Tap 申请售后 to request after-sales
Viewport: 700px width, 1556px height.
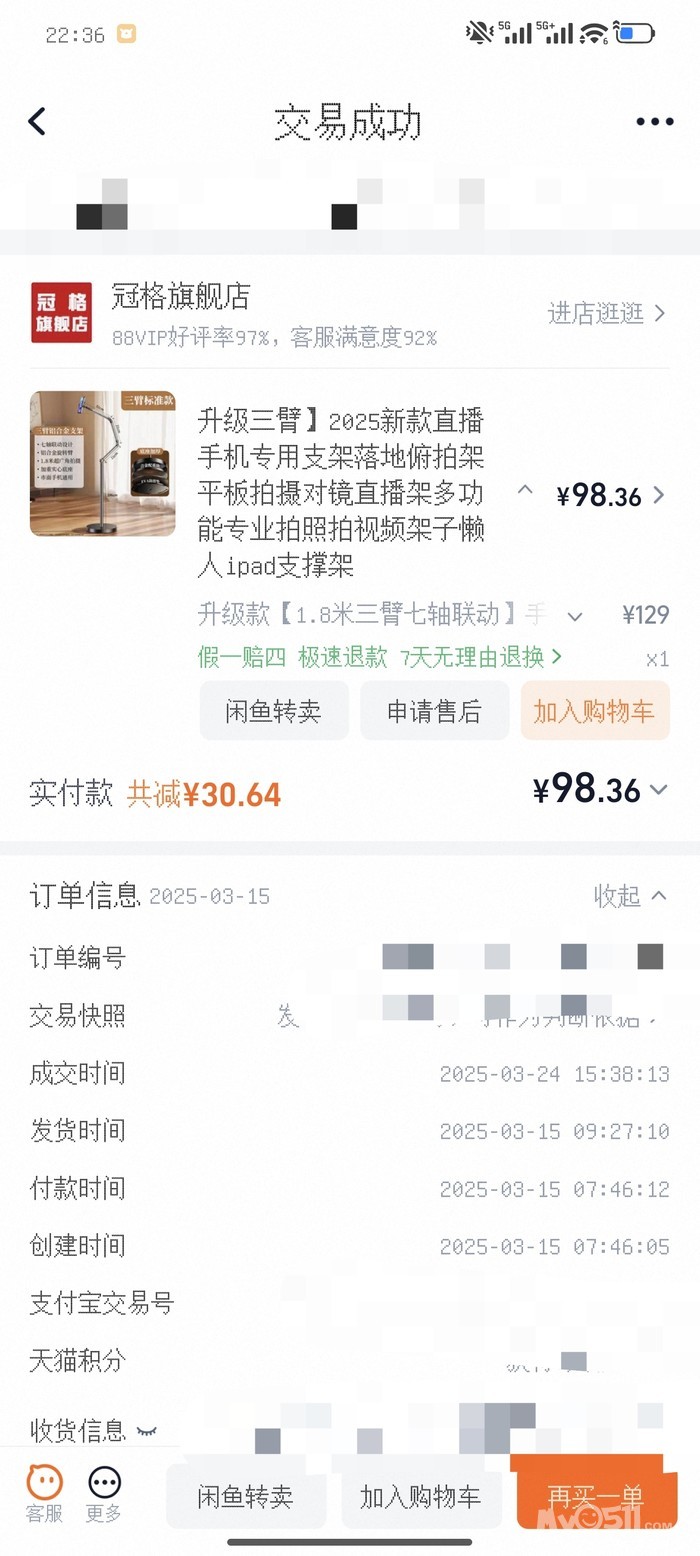coord(434,711)
